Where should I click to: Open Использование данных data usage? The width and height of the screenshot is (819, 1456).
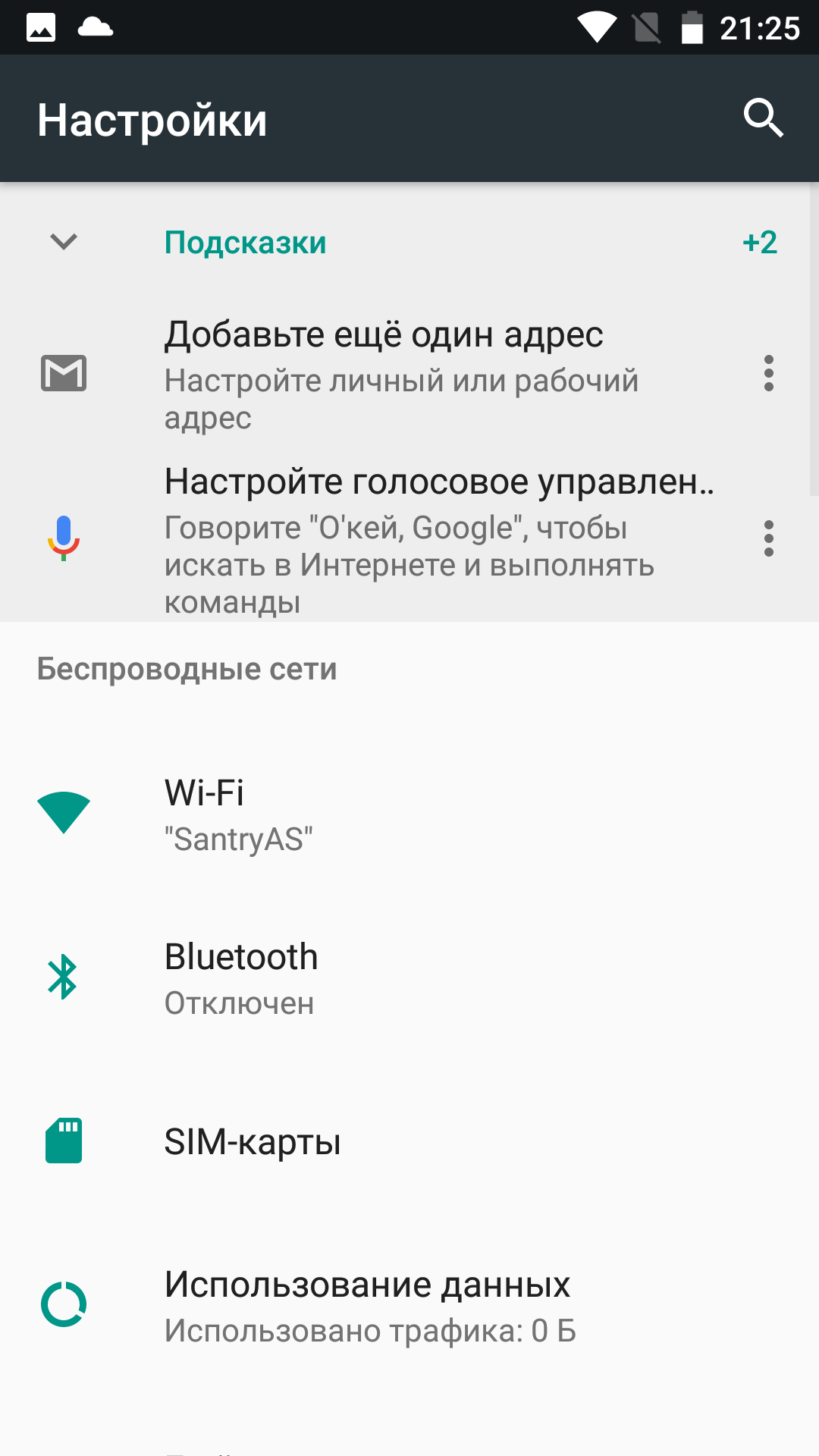coord(409,1306)
